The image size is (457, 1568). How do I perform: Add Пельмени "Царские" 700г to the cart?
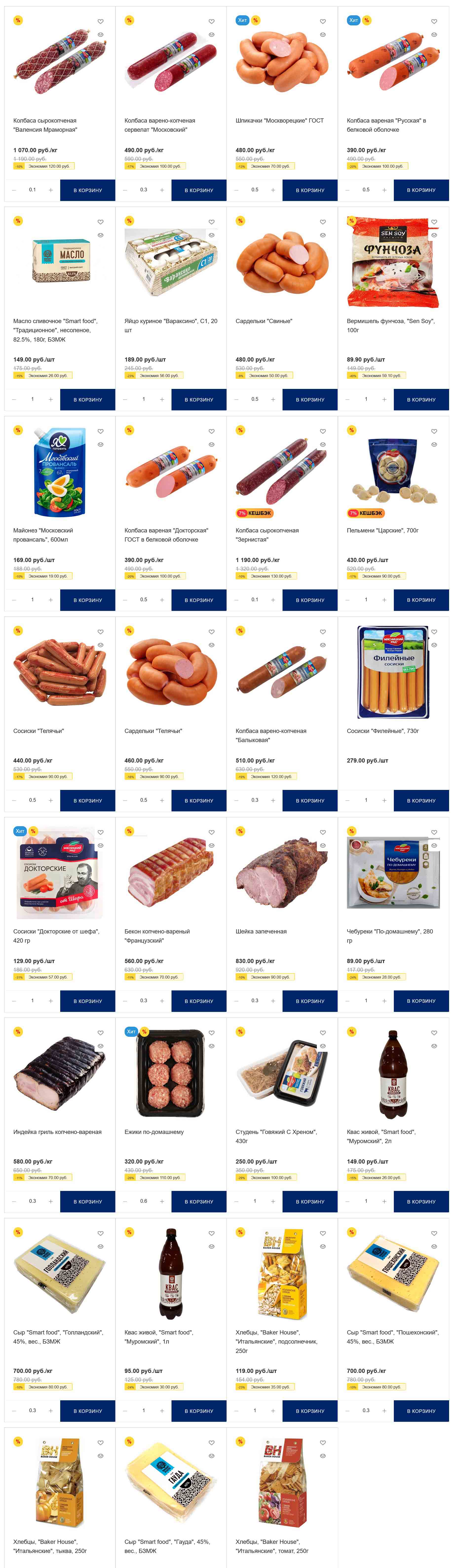421,600
